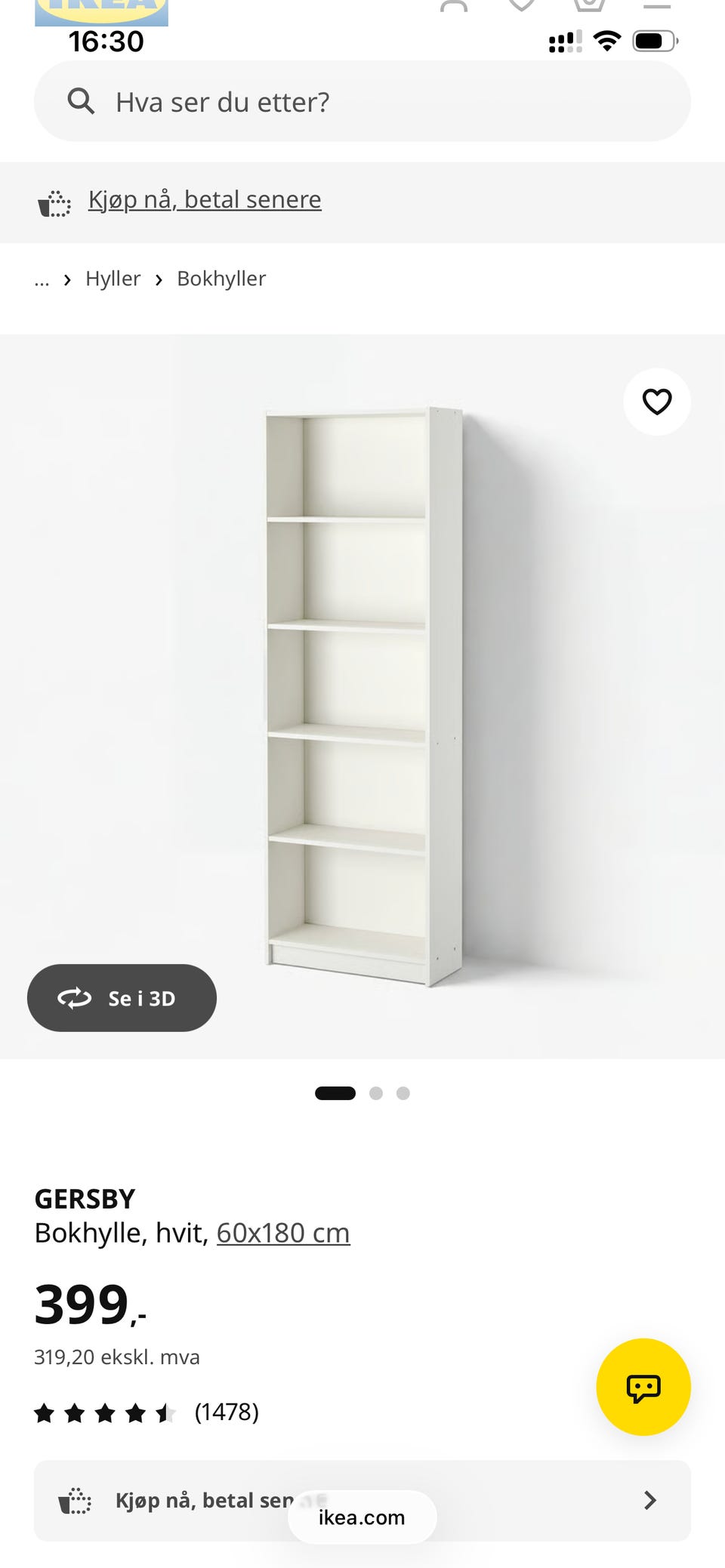This screenshot has width=725, height=1568.
Task: Open the bottom 'Kjøp nå, betal senere' row
Action: point(362,1500)
